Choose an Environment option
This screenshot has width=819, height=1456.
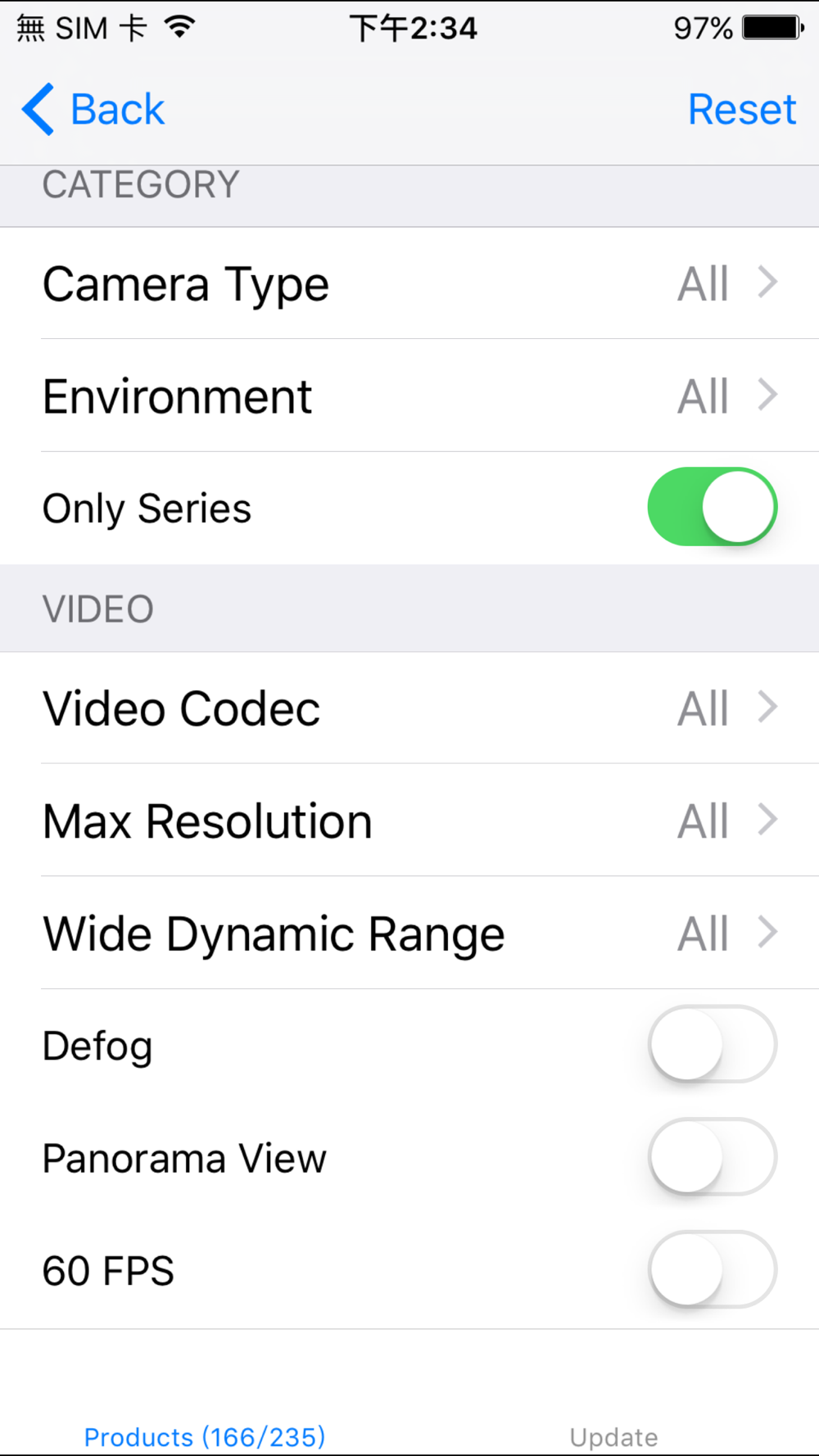[x=409, y=396]
